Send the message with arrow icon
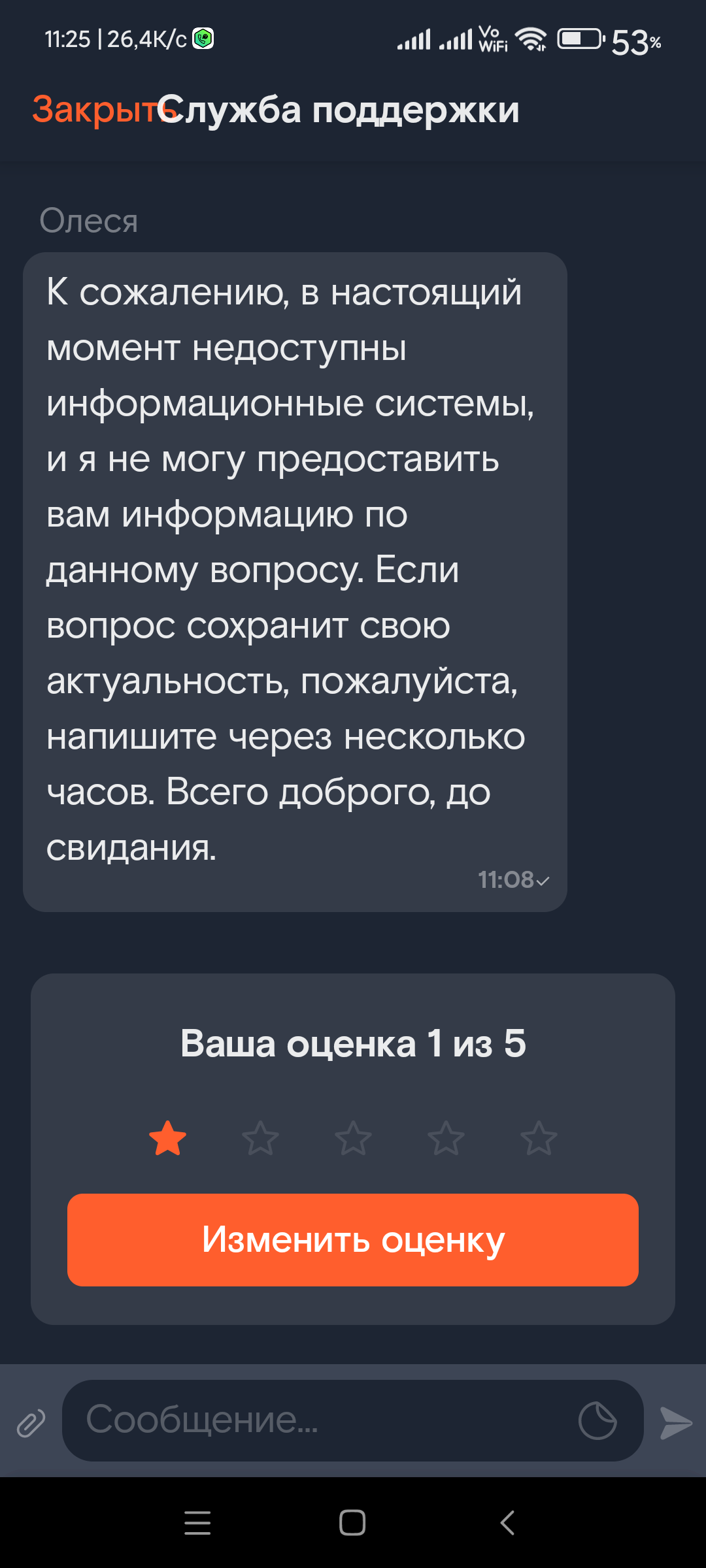706x1568 pixels. click(675, 1423)
